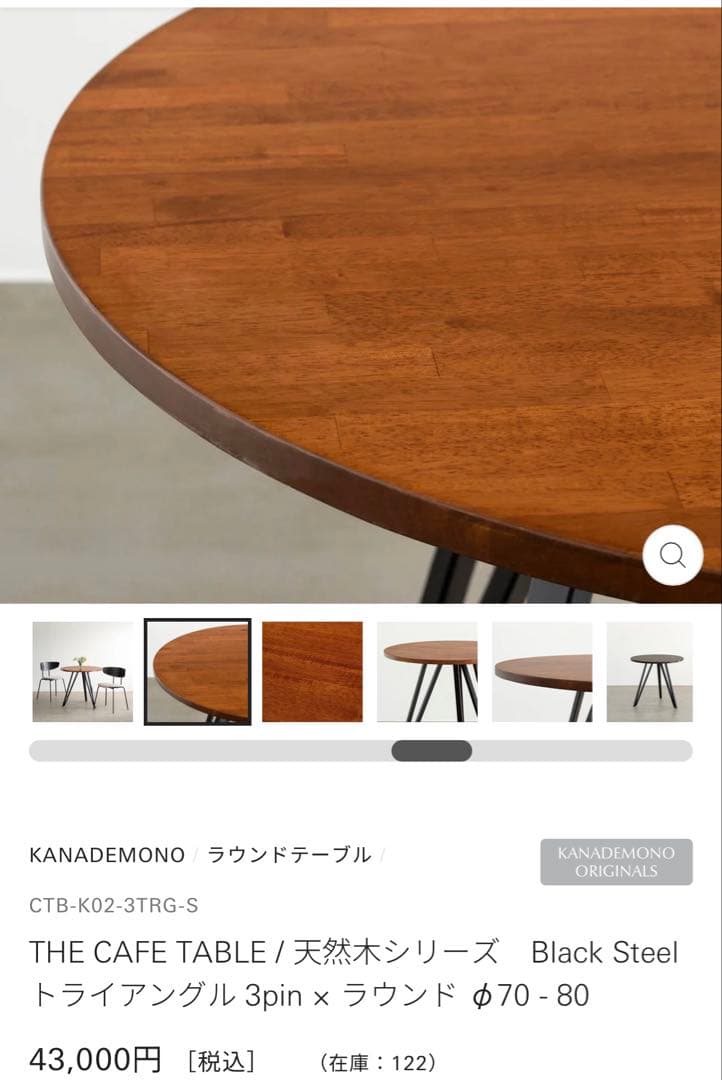Navigate to the ラウンドテーブル category link
The width and height of the screenshot is (722, 1080).
[288, 855]
